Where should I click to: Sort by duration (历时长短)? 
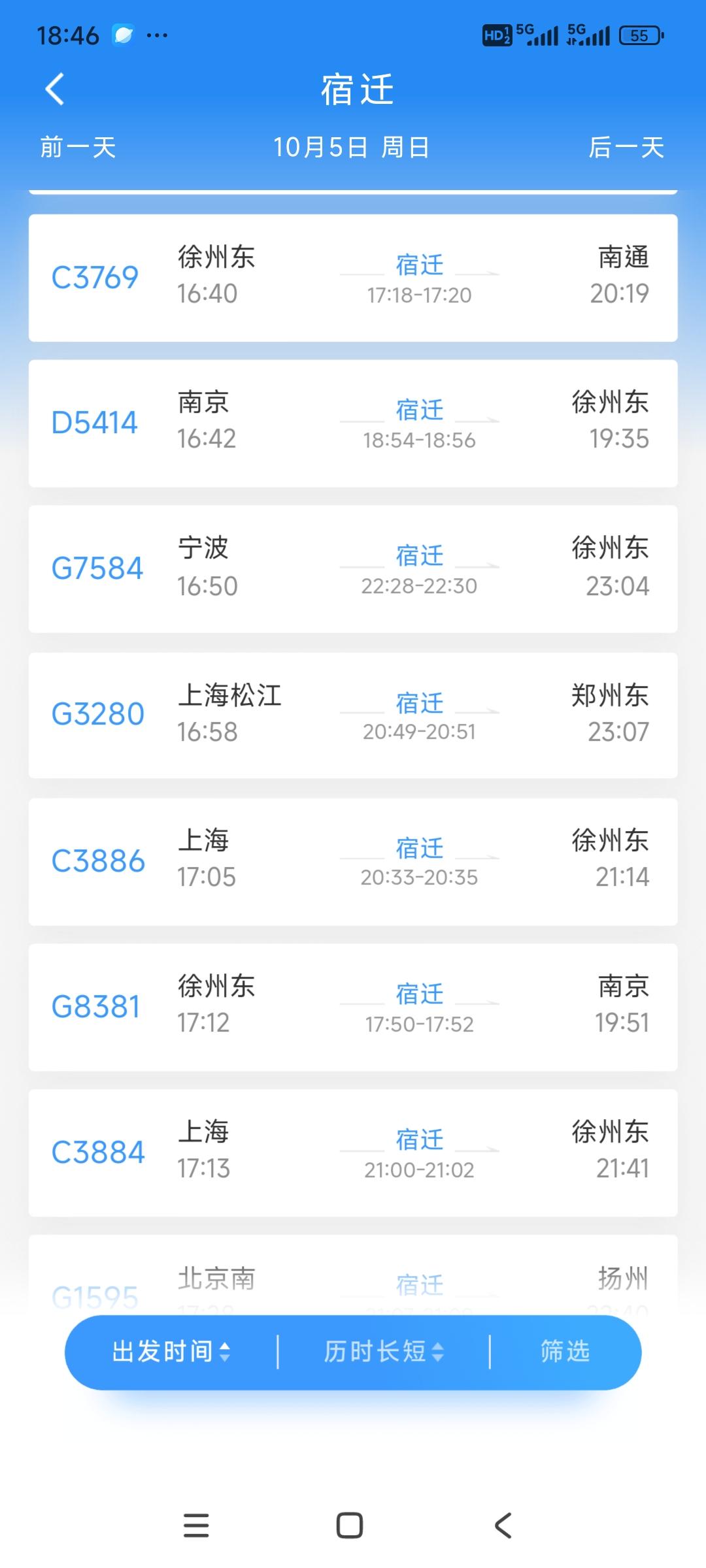click(384, 1352)
